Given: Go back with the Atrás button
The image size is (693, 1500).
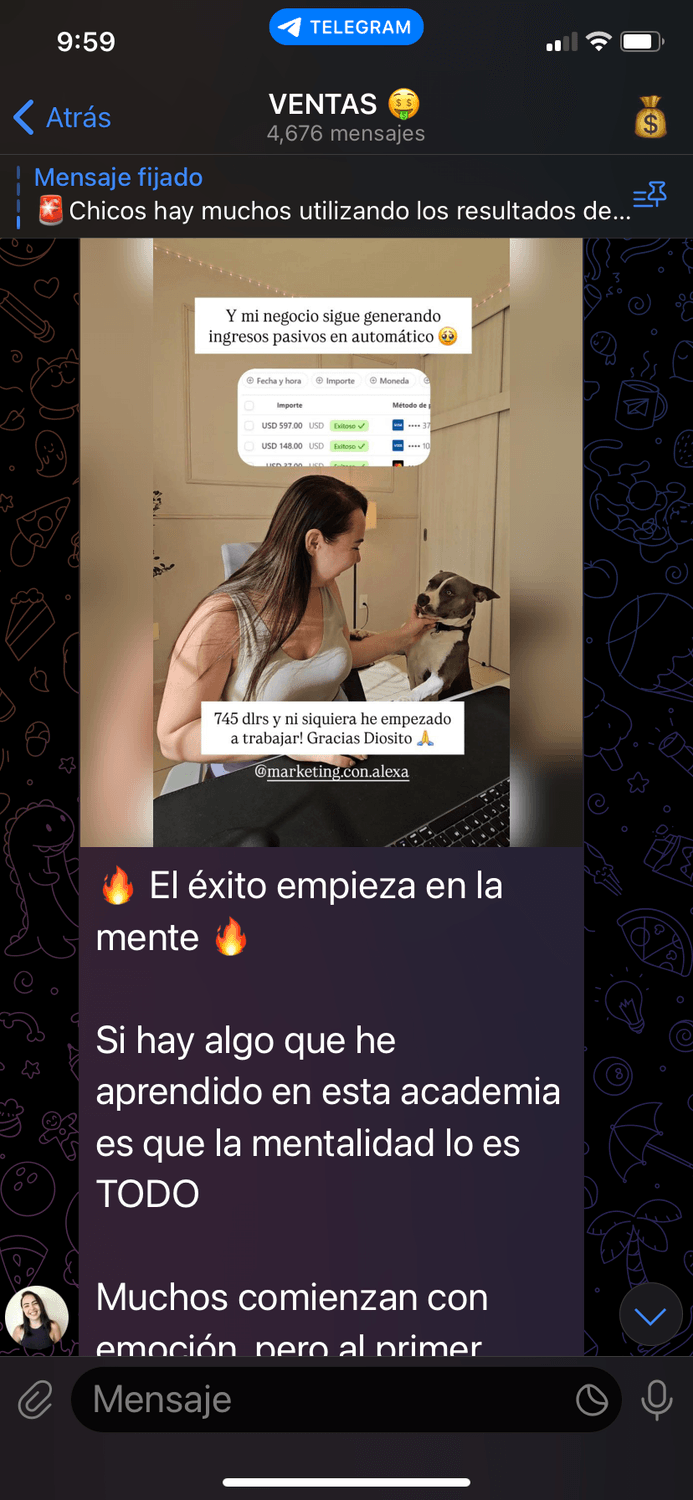Looking at the screenshot, I should tap(62, 118).
